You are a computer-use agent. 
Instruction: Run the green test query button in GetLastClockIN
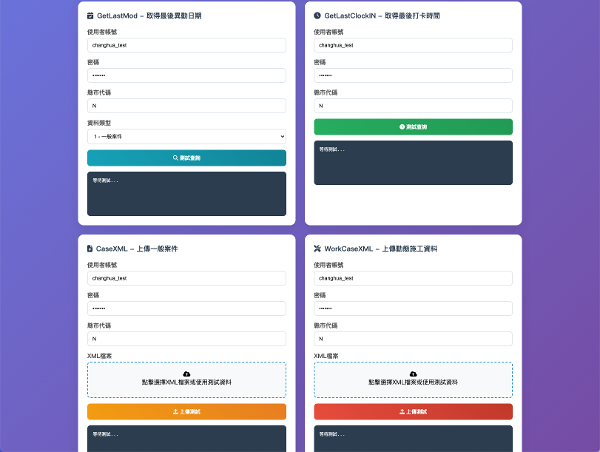click(413, 127)
